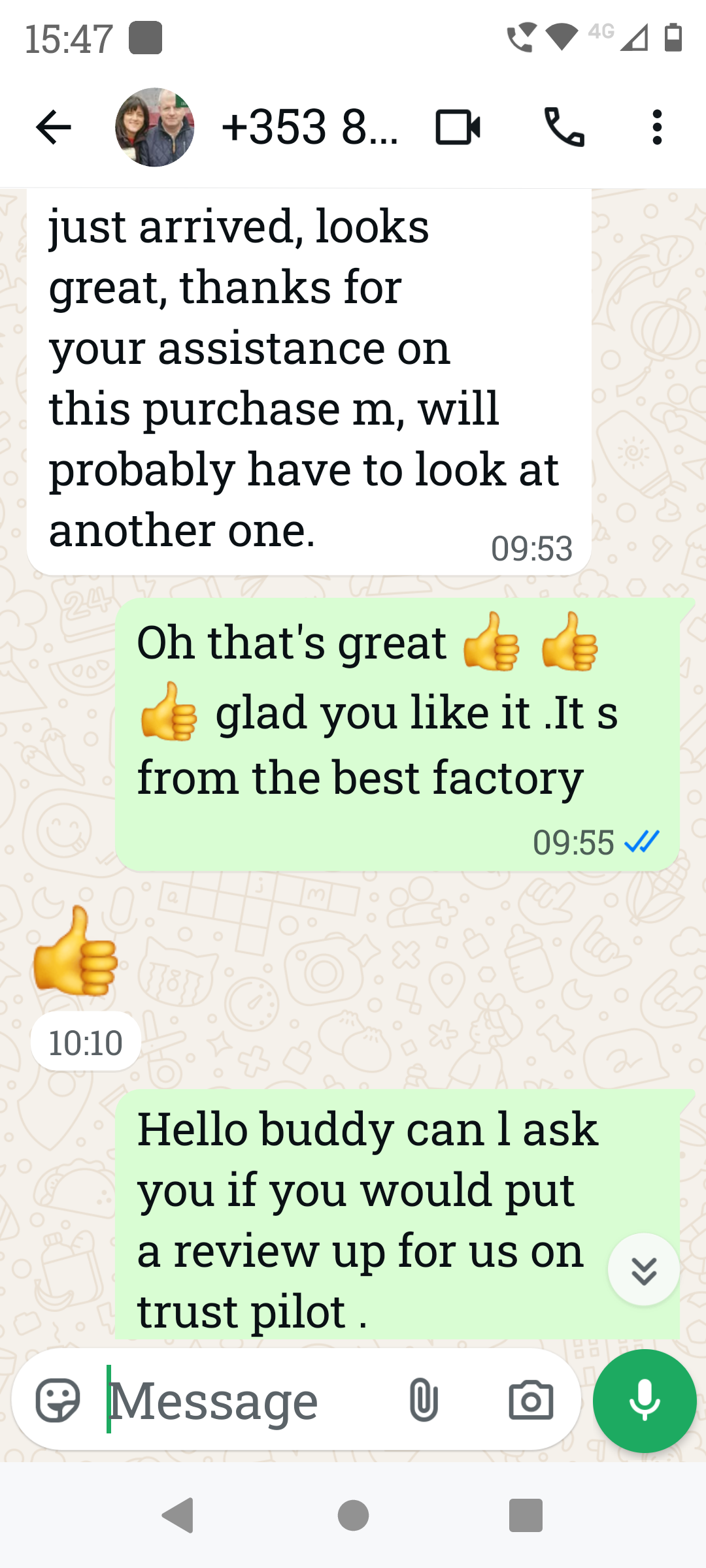Open the emoji and sticker picker

pyautogui.click(x=58, y=1400)
